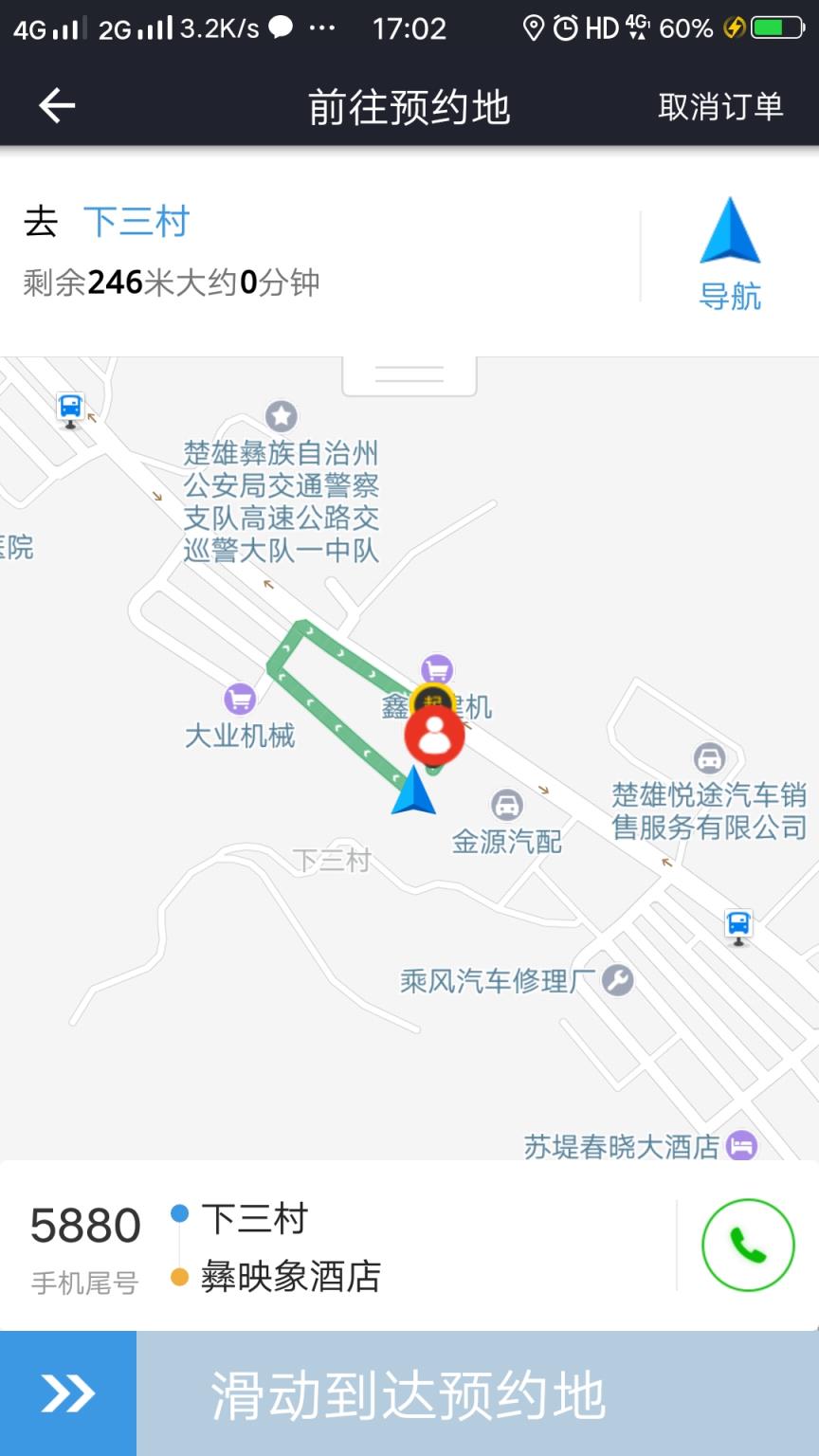Tap pickup point label 彝映象酒店
This screenshot has height=1456, width=819.
pos(289,1278)
